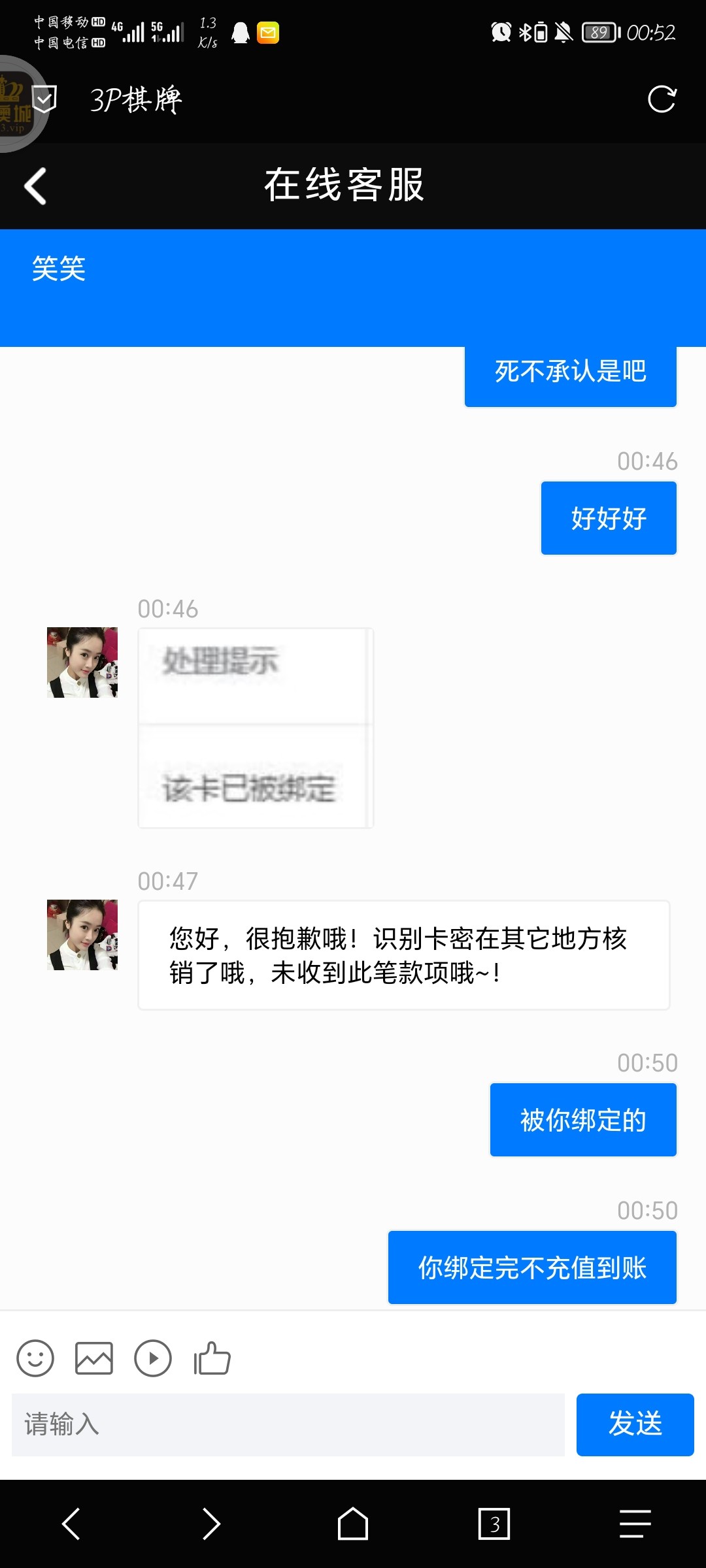The image size is (706, 1568).
Task: Go back from the 在线客服 chat
Action: click(36, 186)
